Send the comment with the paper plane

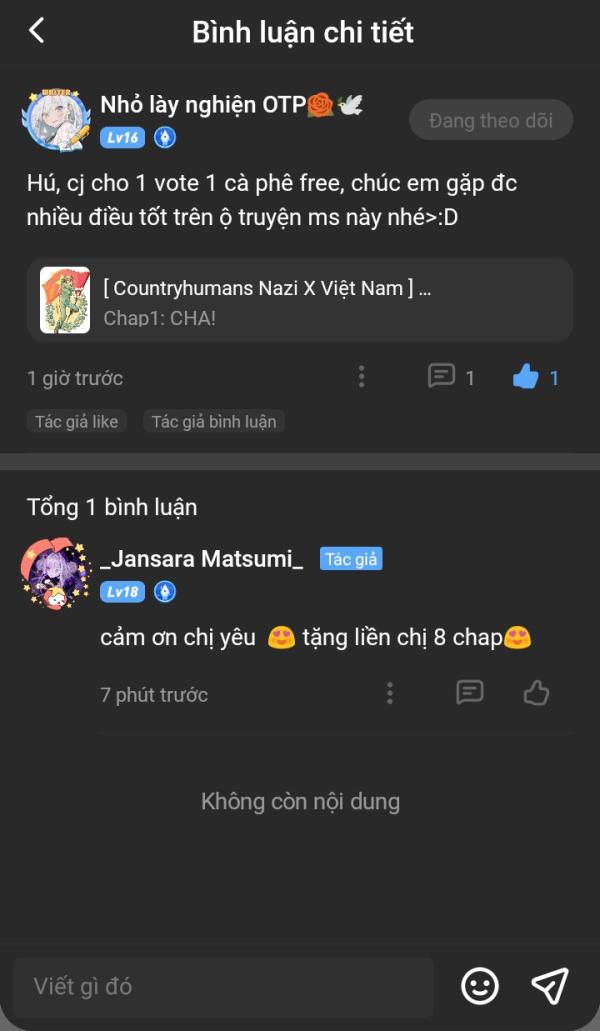[x=550, y=986]
